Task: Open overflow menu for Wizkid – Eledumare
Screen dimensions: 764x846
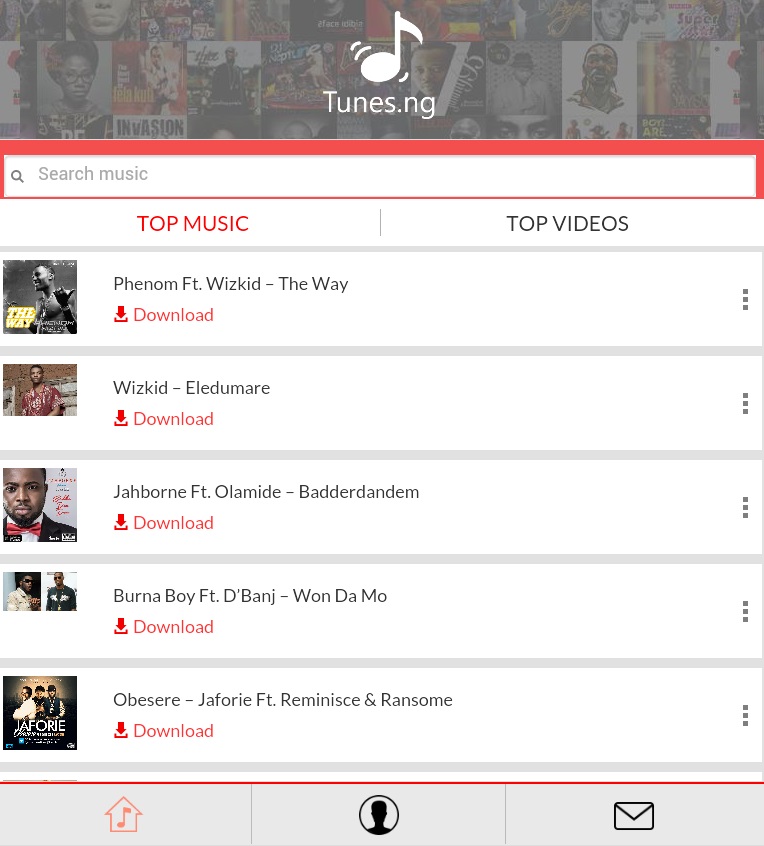Action: click(745, 403)
